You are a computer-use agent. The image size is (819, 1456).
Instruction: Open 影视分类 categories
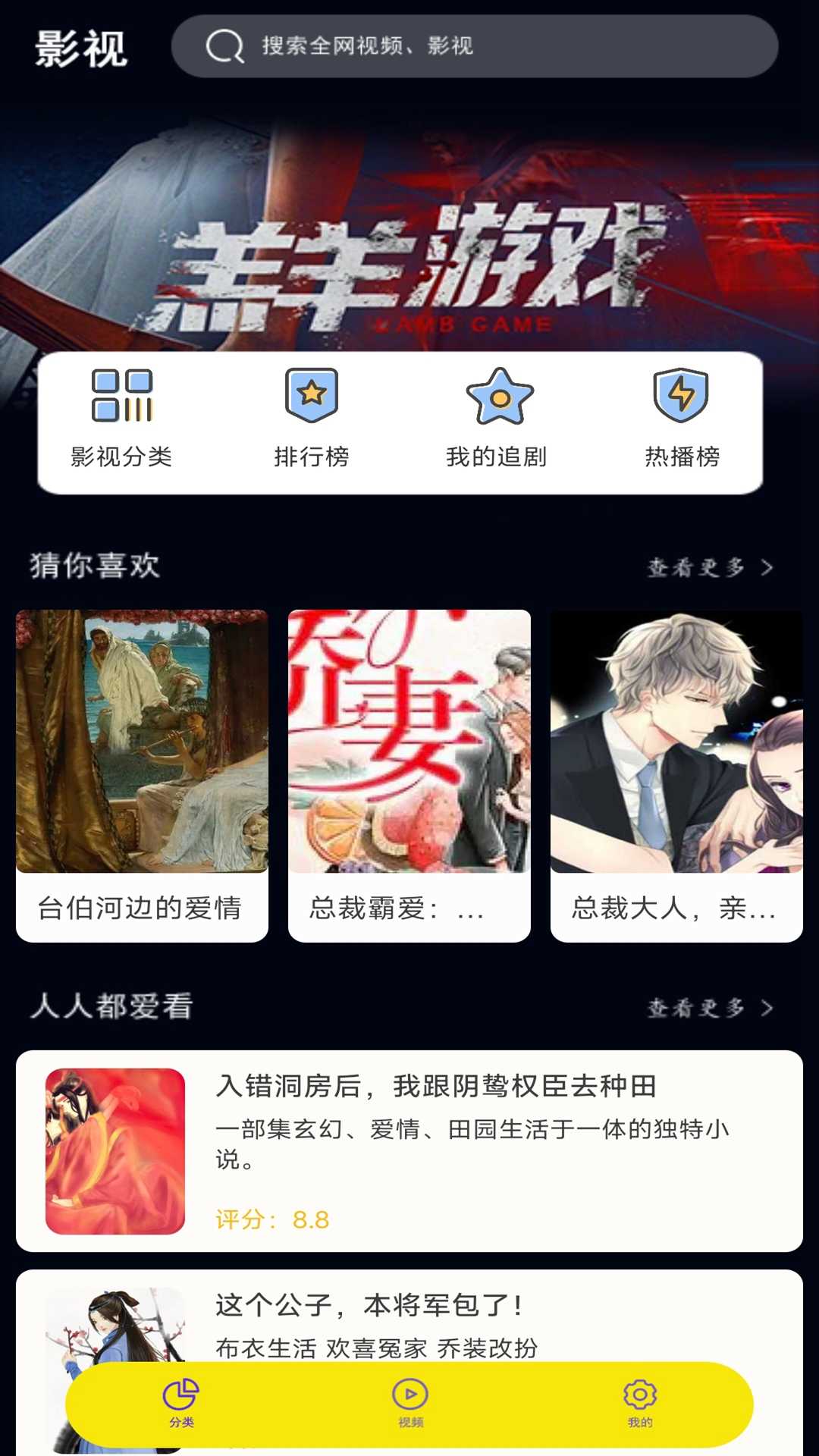click(x=121, y=419)
